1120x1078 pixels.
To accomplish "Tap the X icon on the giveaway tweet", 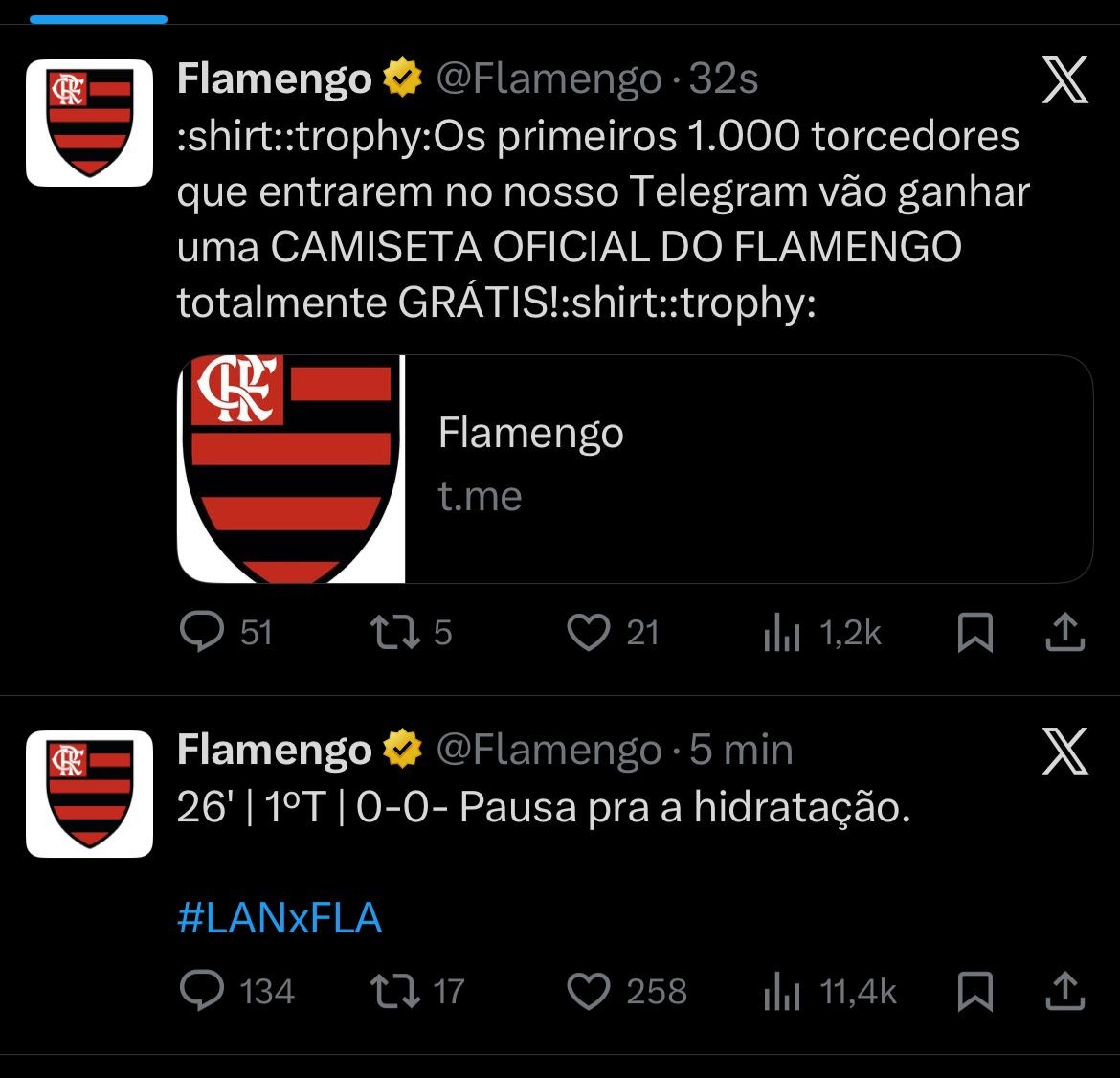I will [x=1064, y=80].
